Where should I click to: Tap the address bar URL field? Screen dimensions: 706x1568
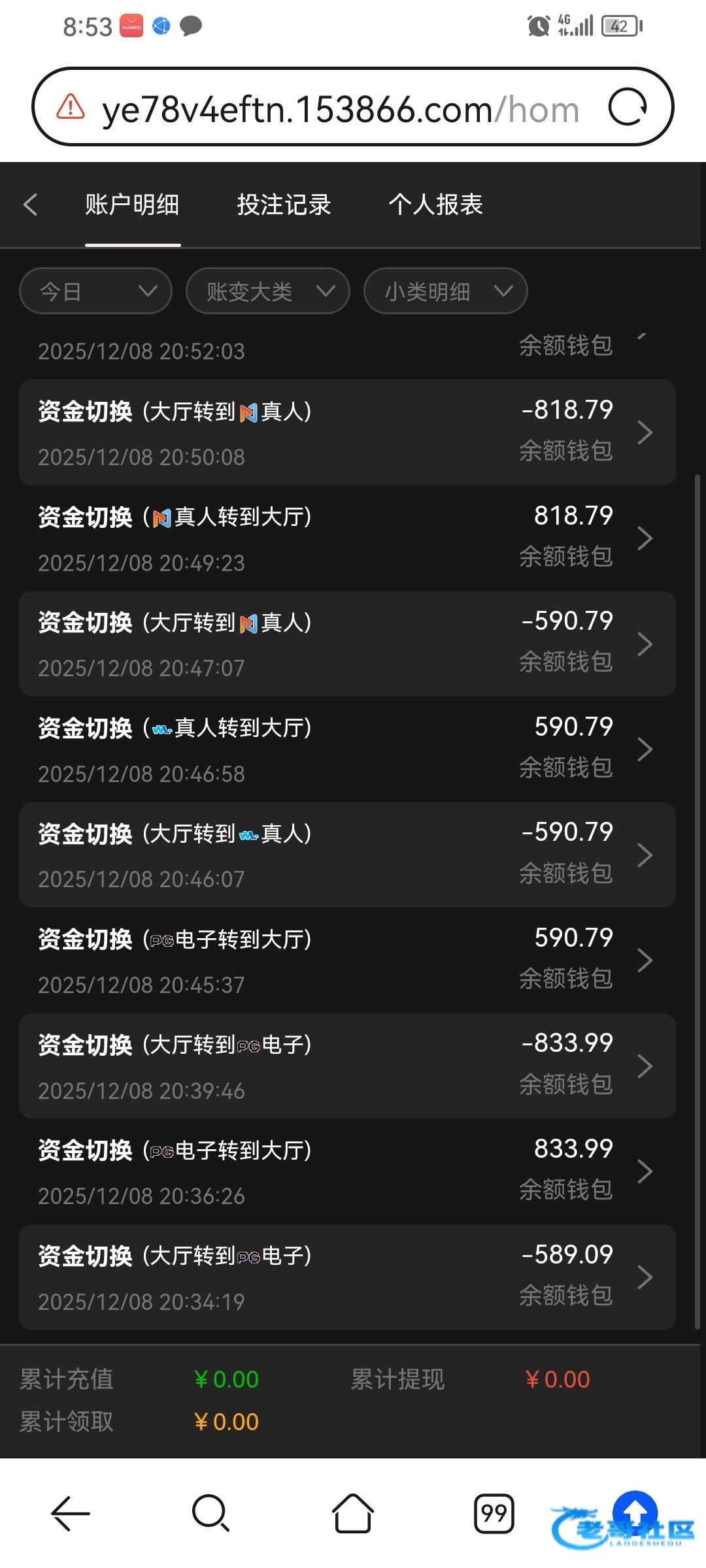(340, 108)
